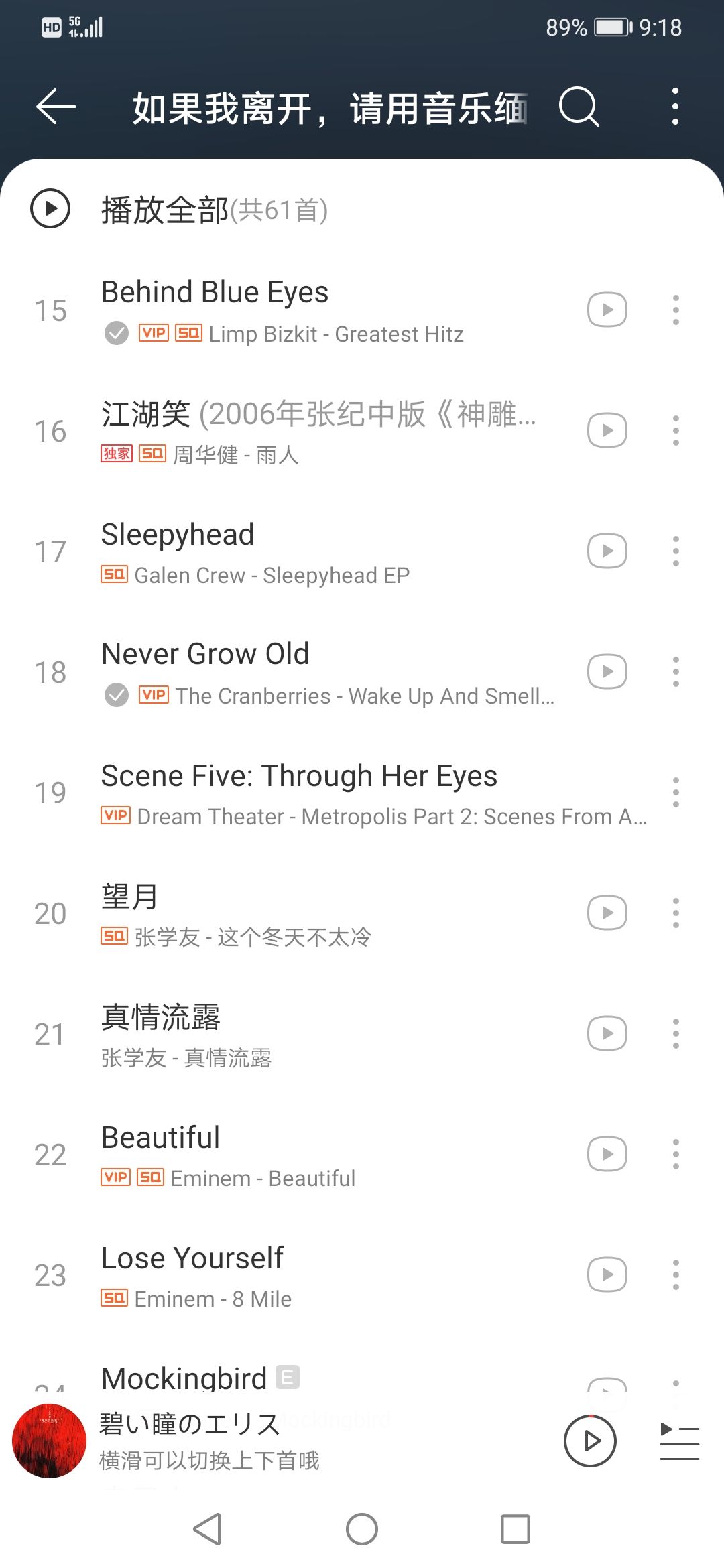This screenshot has width=724, height=1568.
Task: Tap the system home button
Action: tap(362, 1530)
